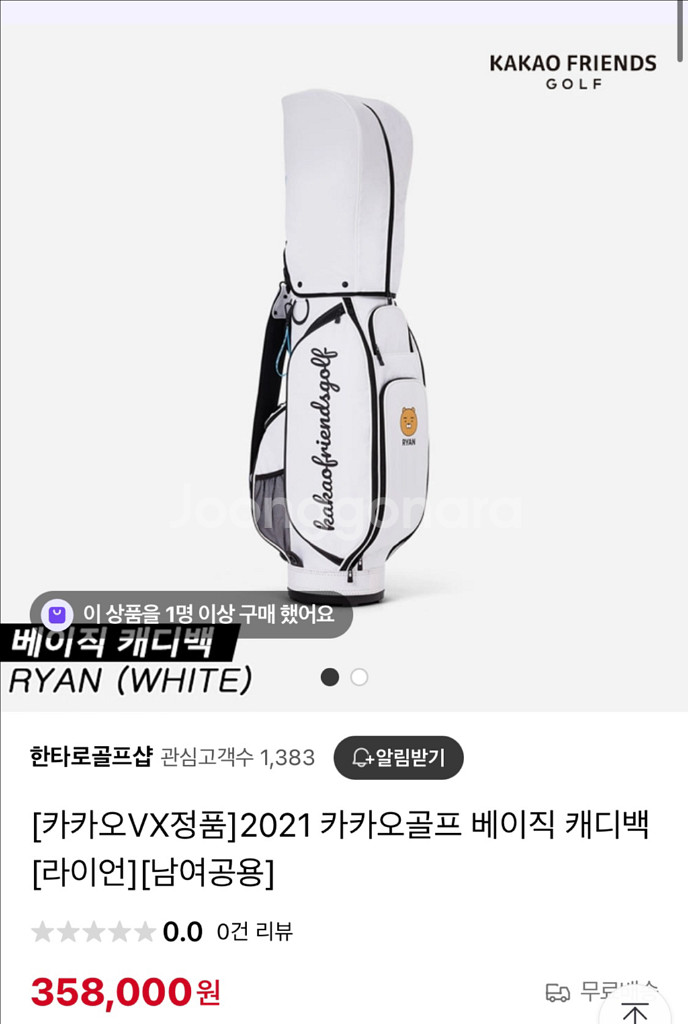
Task: Open the 한타로골프샵 store page
Action: (x=91, y=757)
